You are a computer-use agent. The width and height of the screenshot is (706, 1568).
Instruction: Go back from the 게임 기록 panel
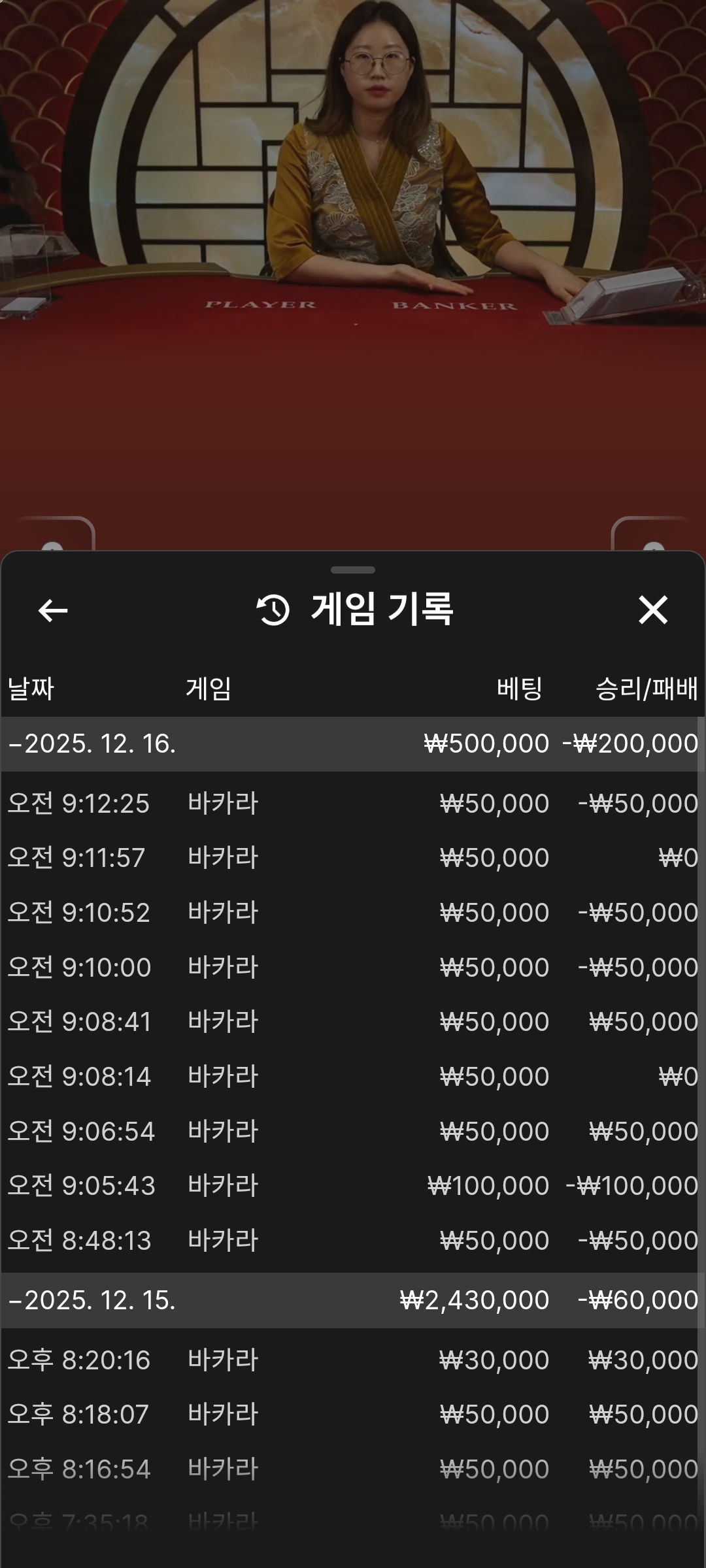pyautogui.click(x=53, y=611)
